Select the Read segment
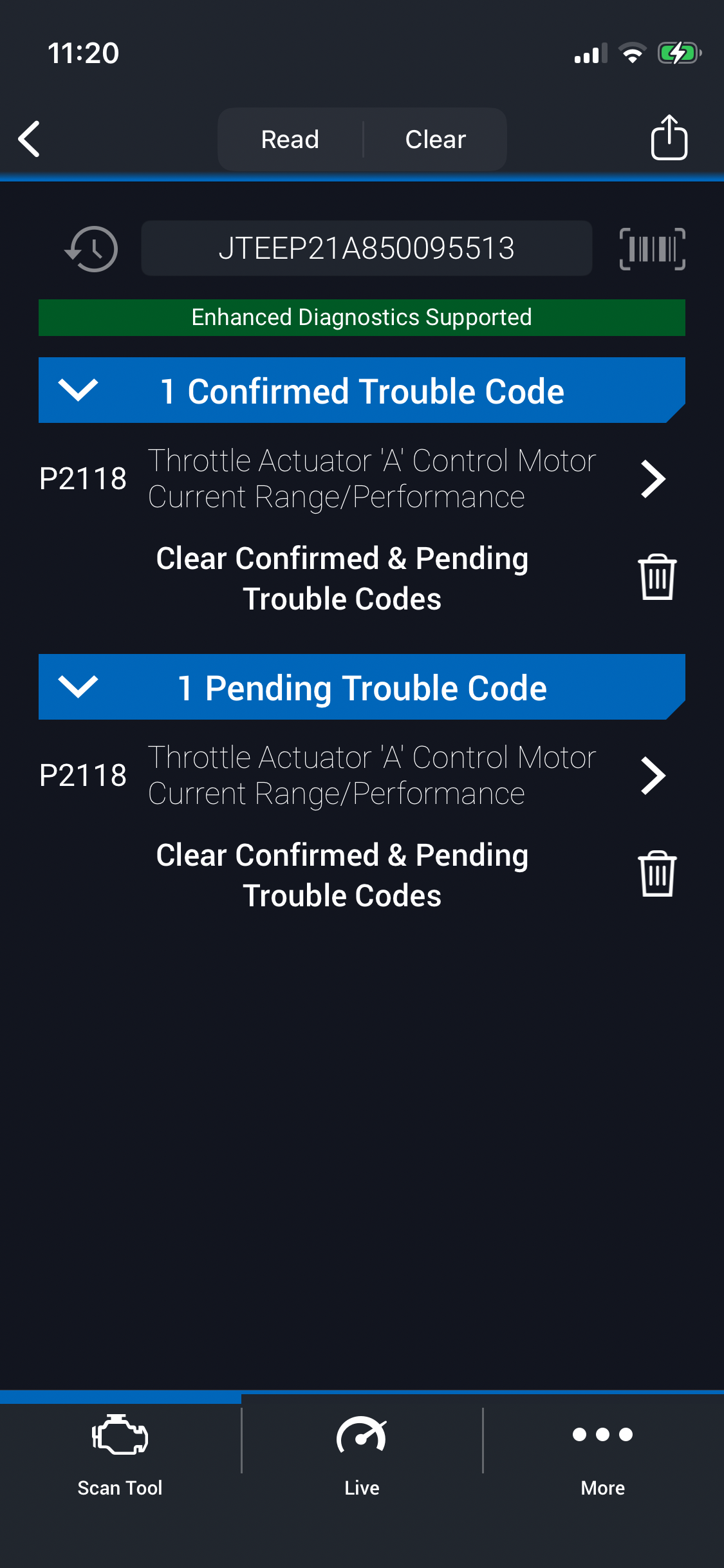The width and height of the screenshot is (724, 1568). click(290, 139)
